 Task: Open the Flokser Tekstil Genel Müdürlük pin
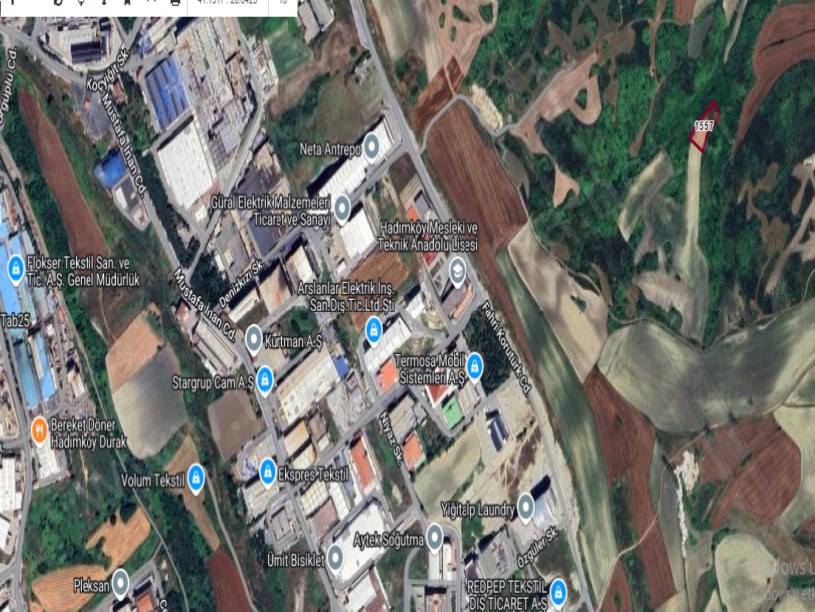16,268
